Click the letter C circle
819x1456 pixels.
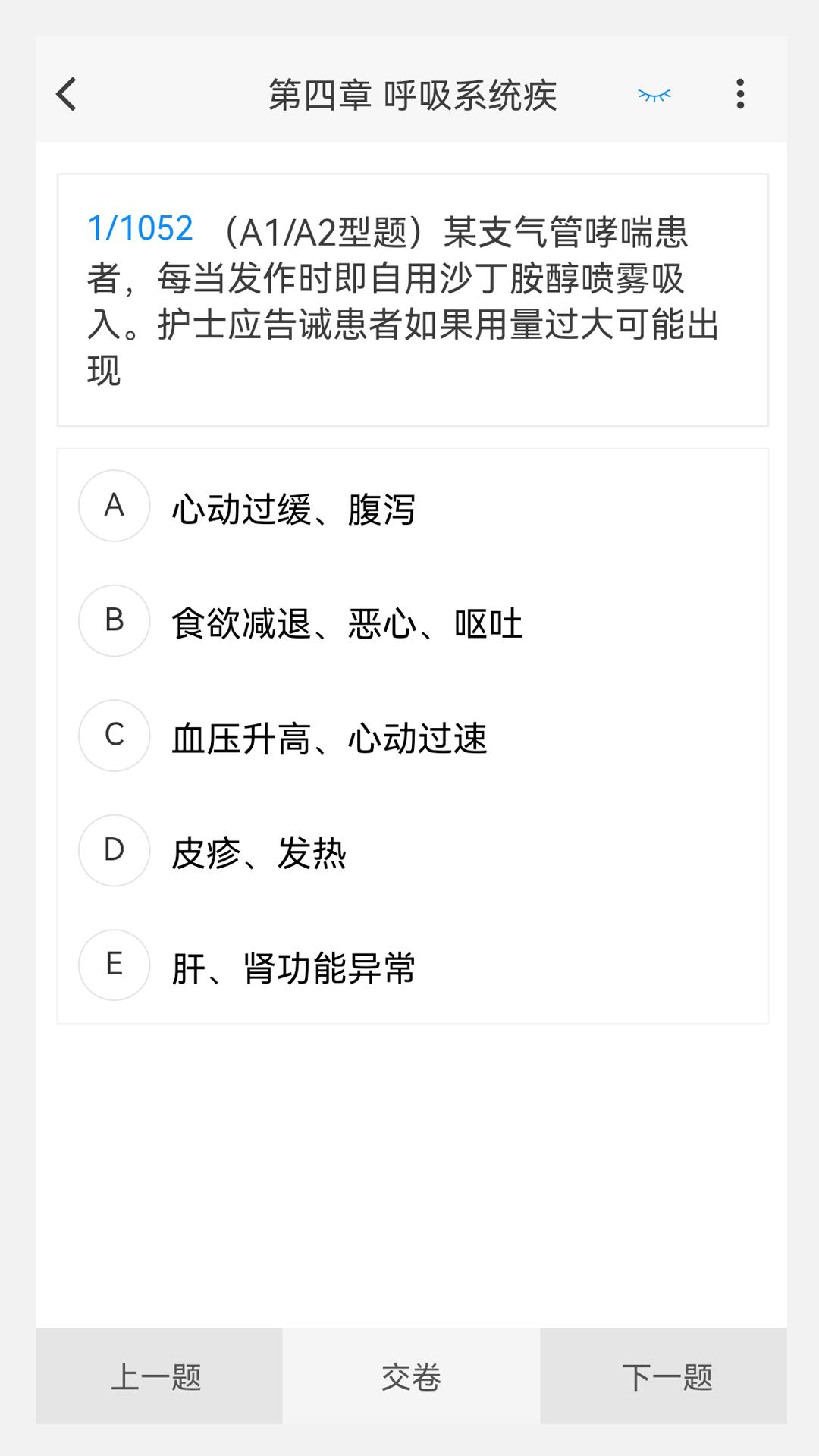114,736
